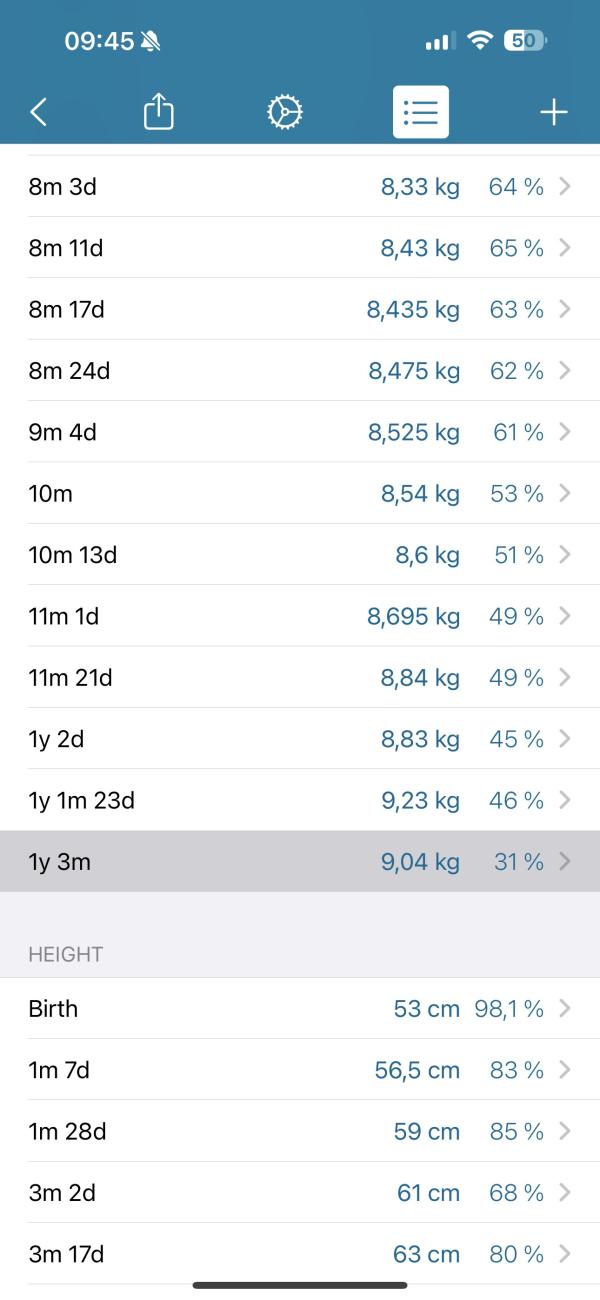
Task: Open the Birth height entry
Action: coord(300,1009)
